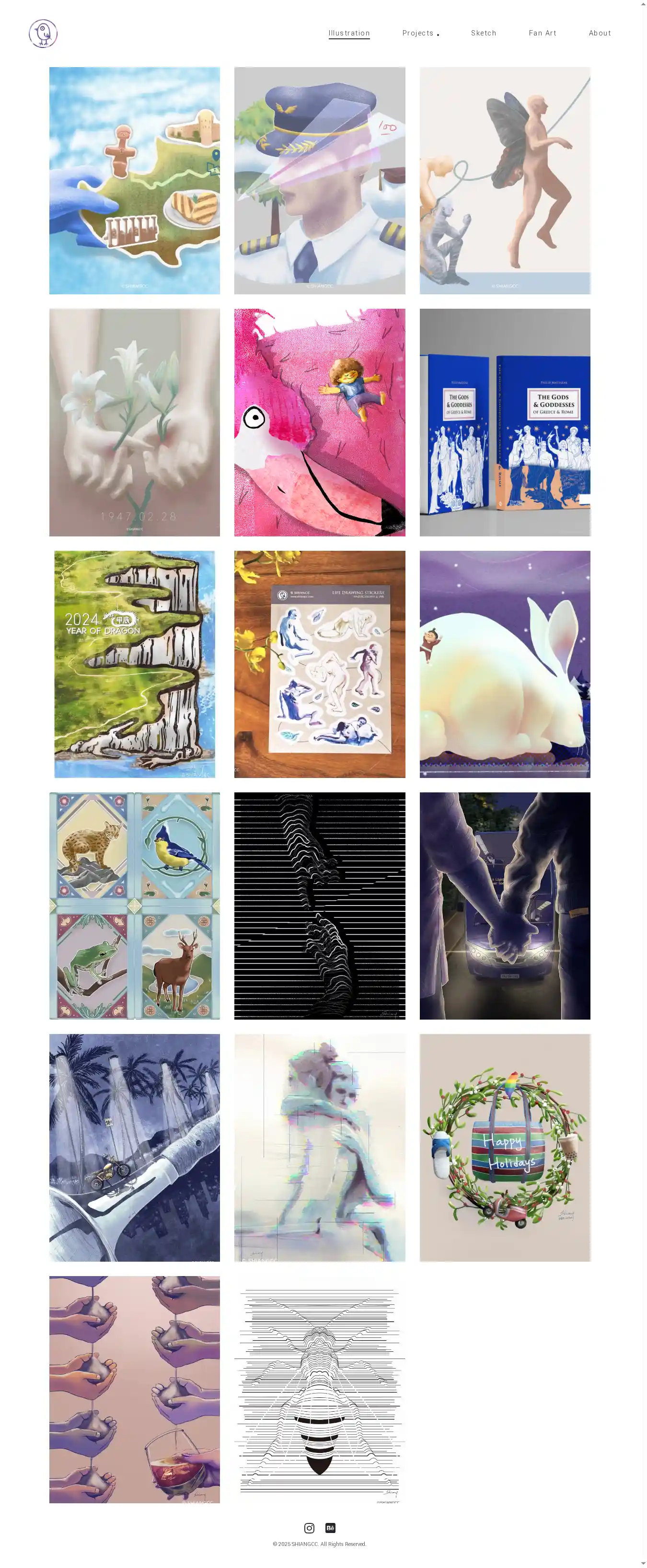
Task: Open the giant white rabbit illustration
Action: (x=505, y=663)
